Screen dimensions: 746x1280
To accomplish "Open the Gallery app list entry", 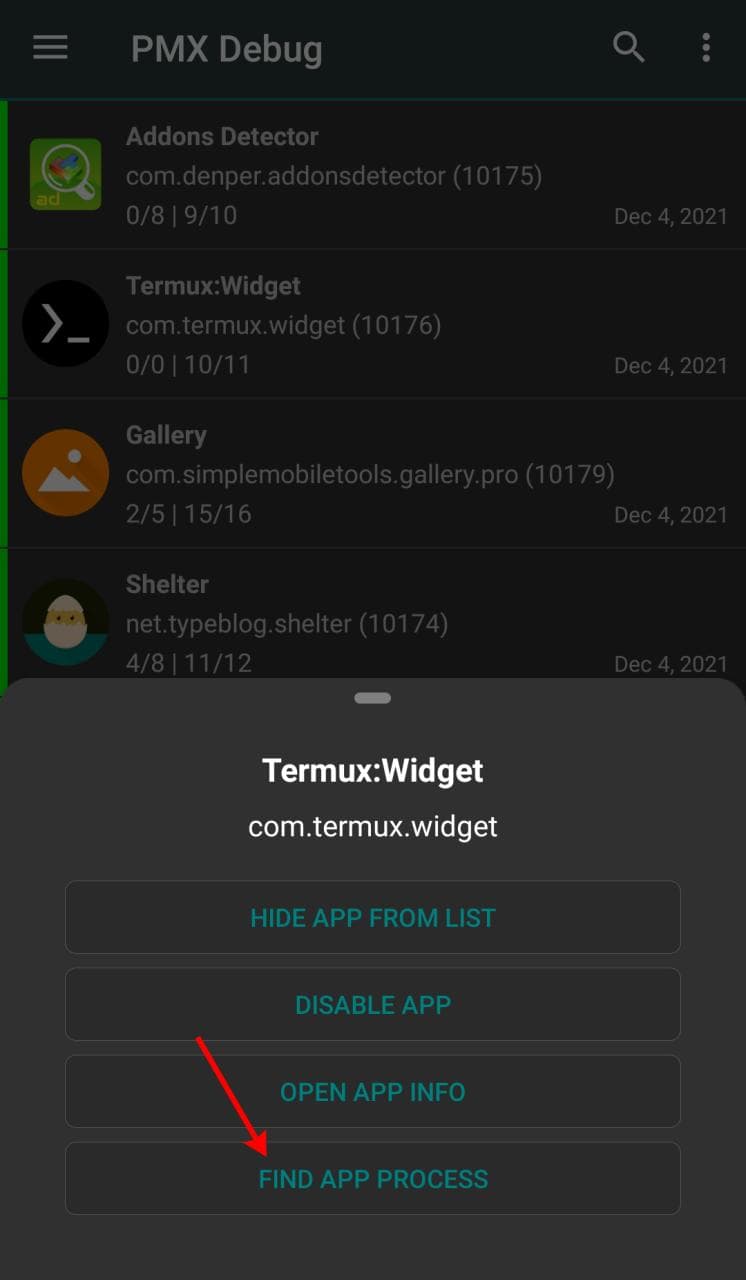I will point(372,473).
